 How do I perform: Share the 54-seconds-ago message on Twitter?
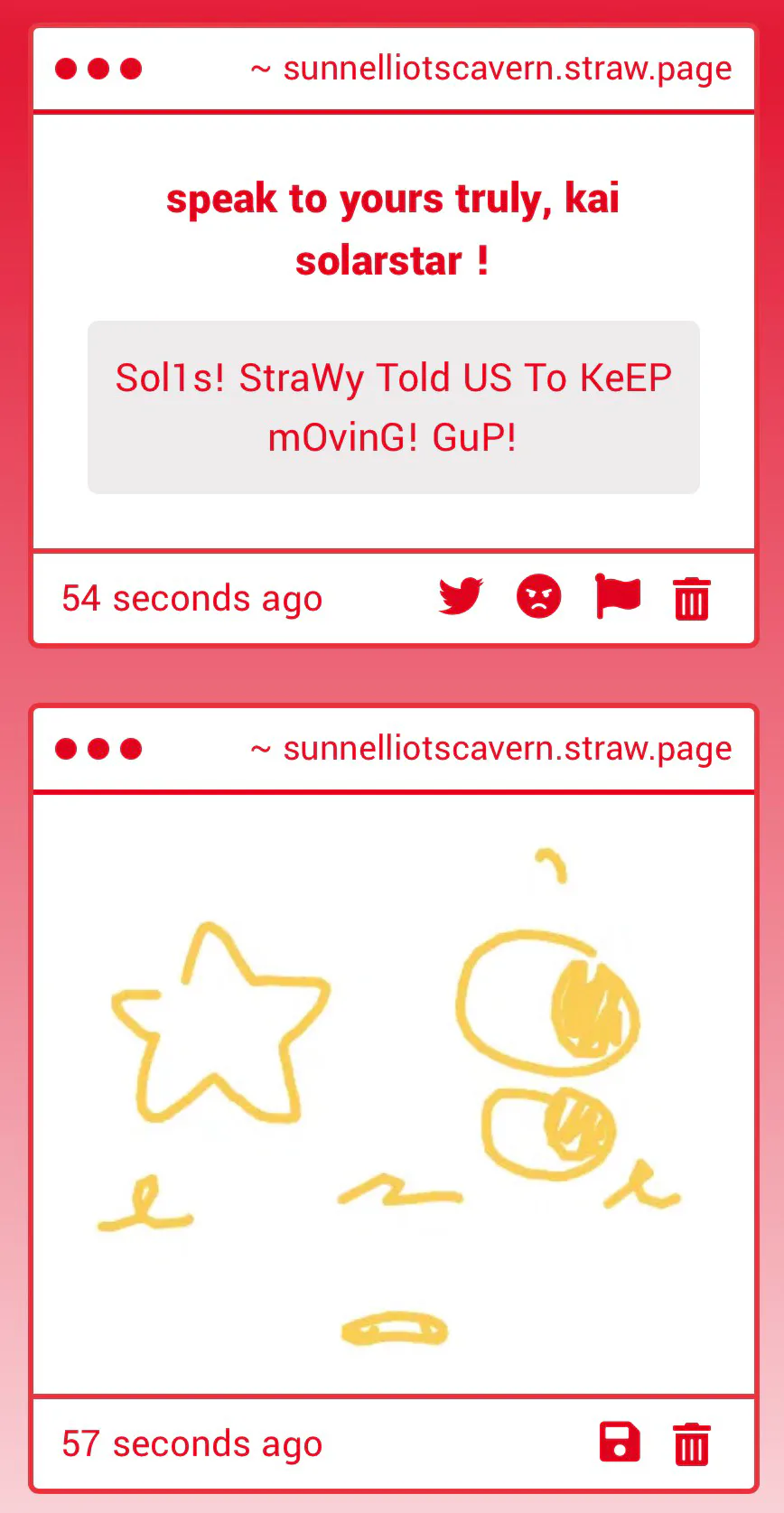(461, 597)
